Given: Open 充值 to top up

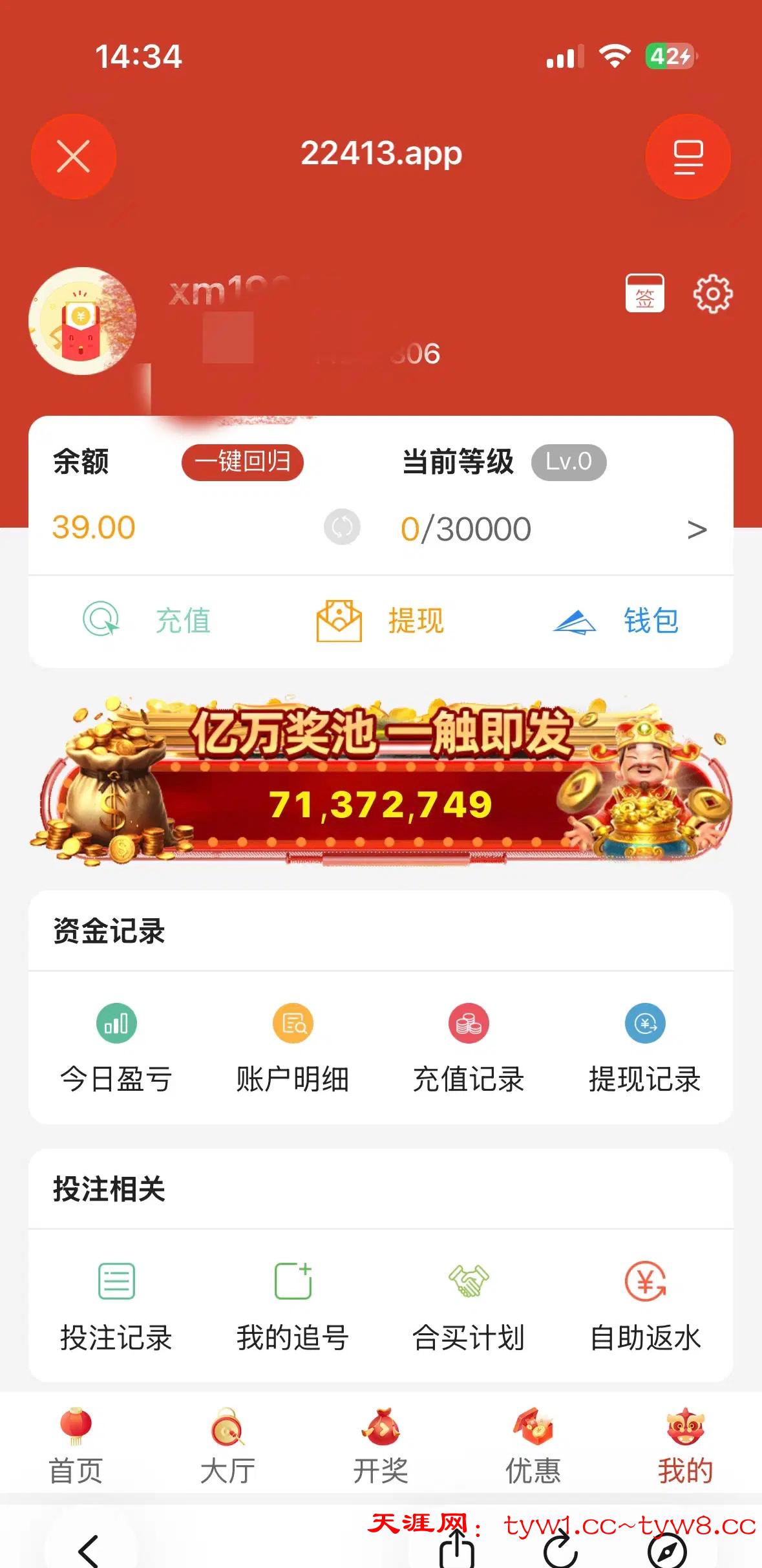Looking at the screenshot, I should click(148, 620).
